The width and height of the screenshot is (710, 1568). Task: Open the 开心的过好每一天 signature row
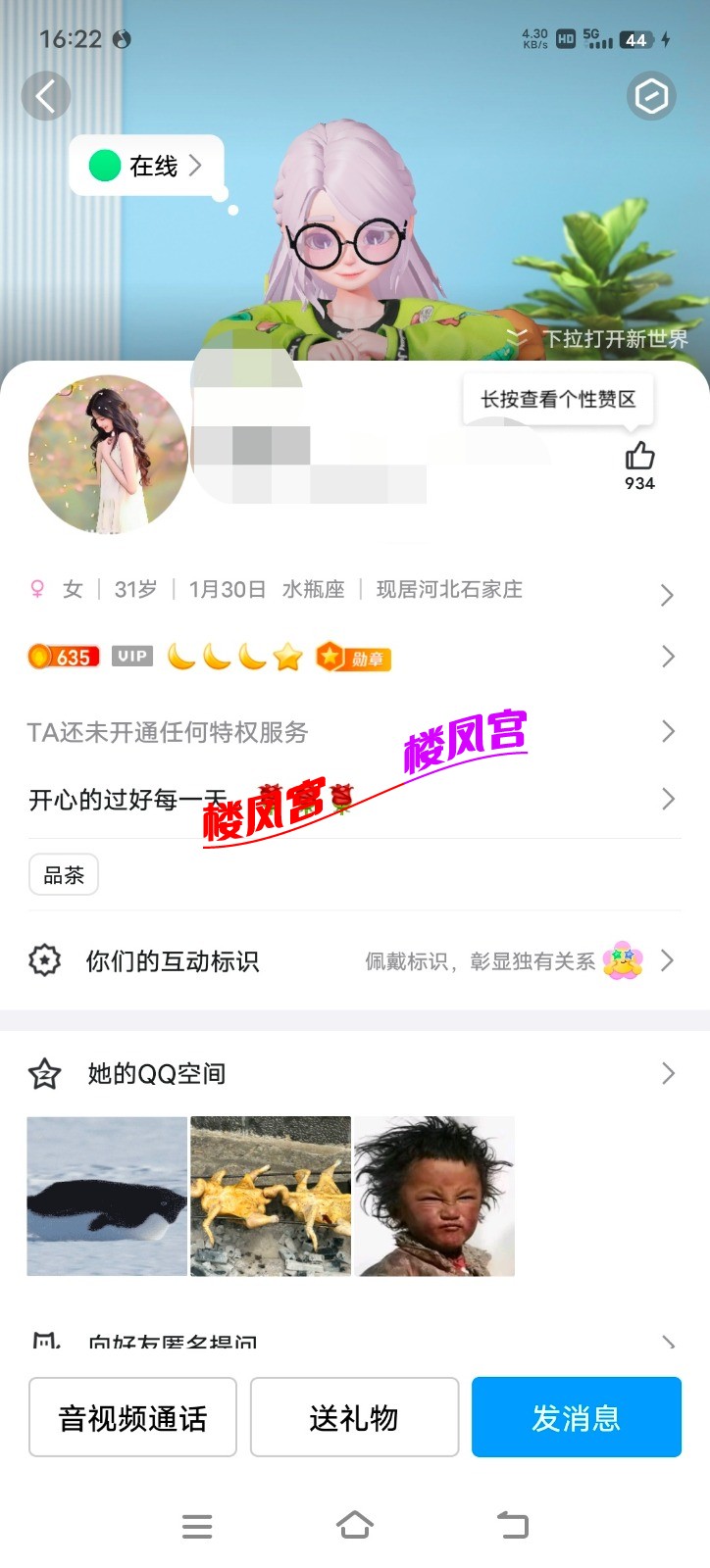click(x=353, y=800)
